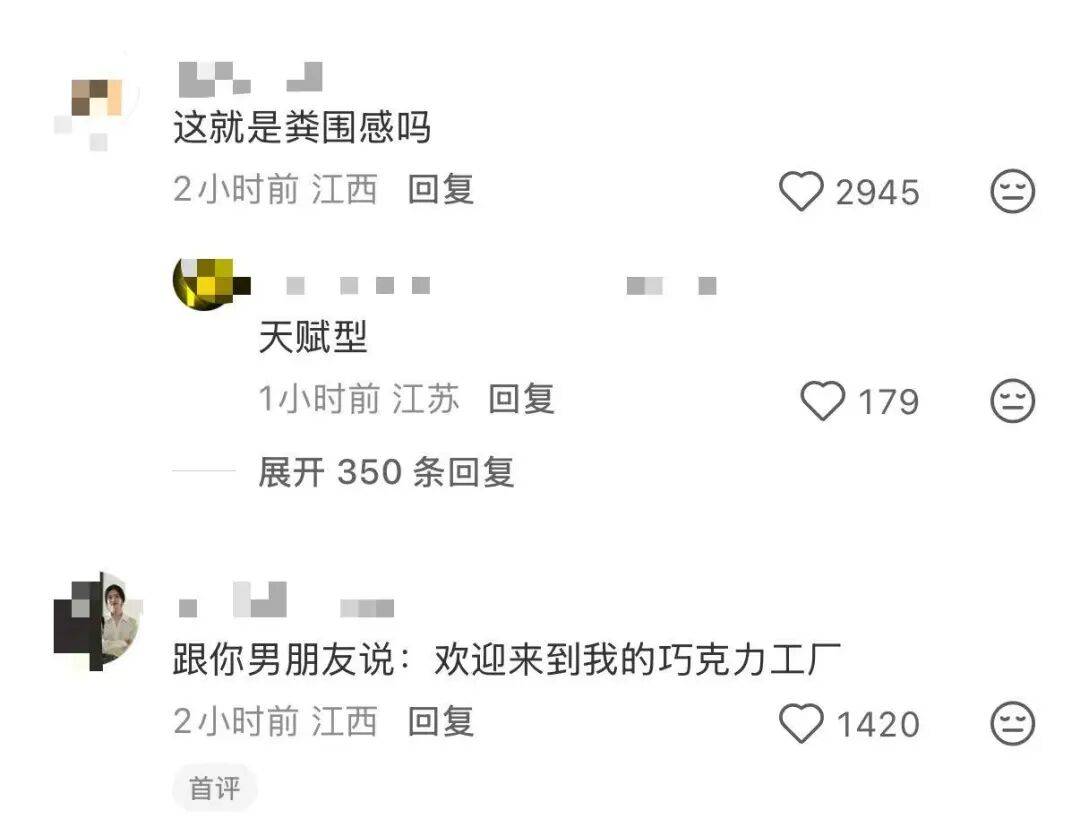Like the comment "这就是粪围感吗"

pos(801,191)
